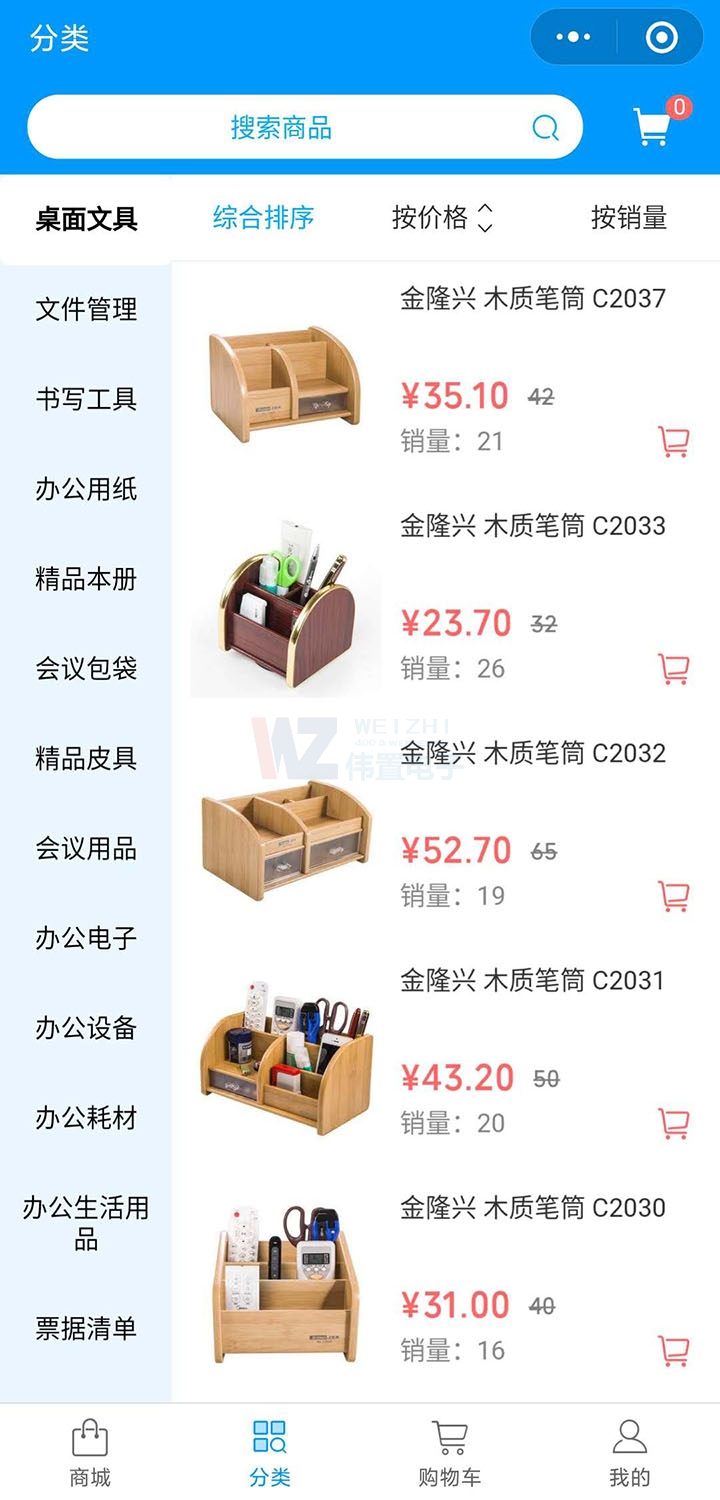
Task: Sort products by 按销量
Action: pos(628,217)
